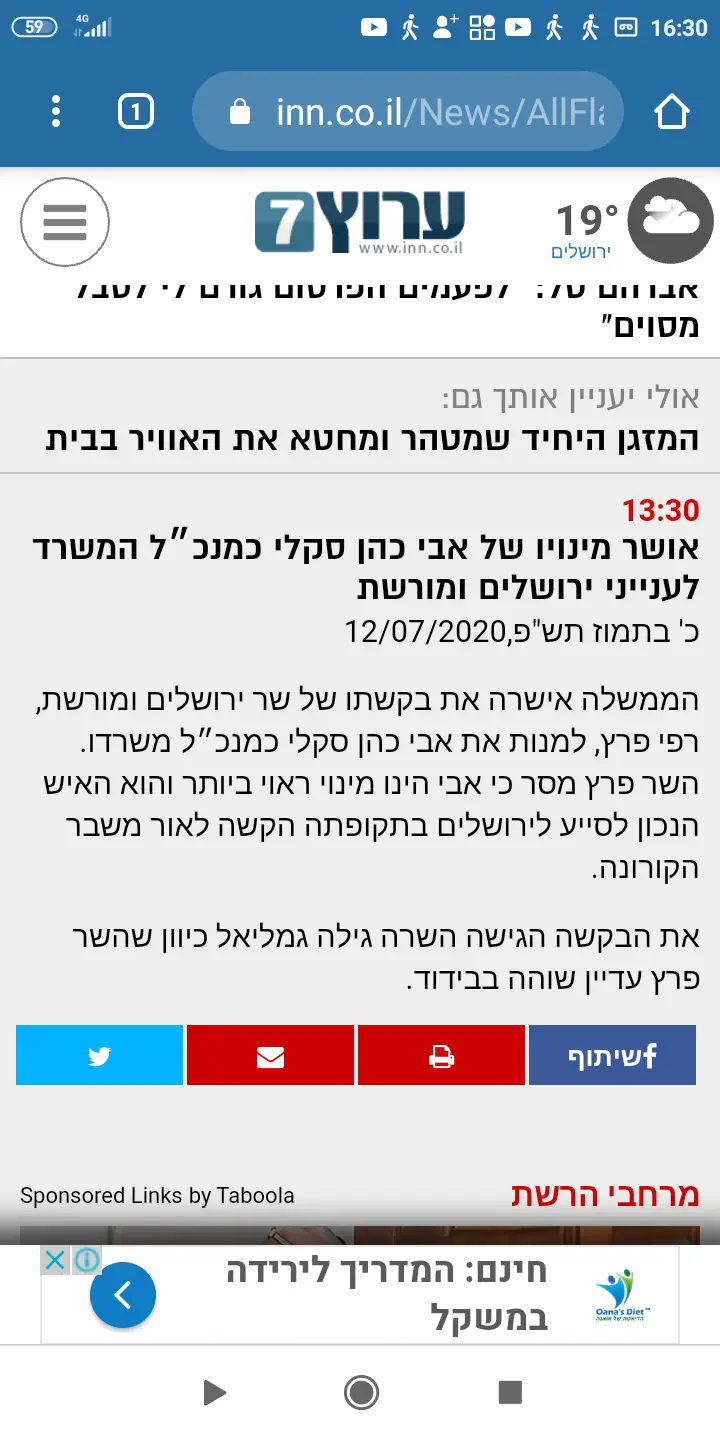This screenshot has height=1440, width=720.
Task: Open the air conditioner suggested article link
Action: point(372,439)
